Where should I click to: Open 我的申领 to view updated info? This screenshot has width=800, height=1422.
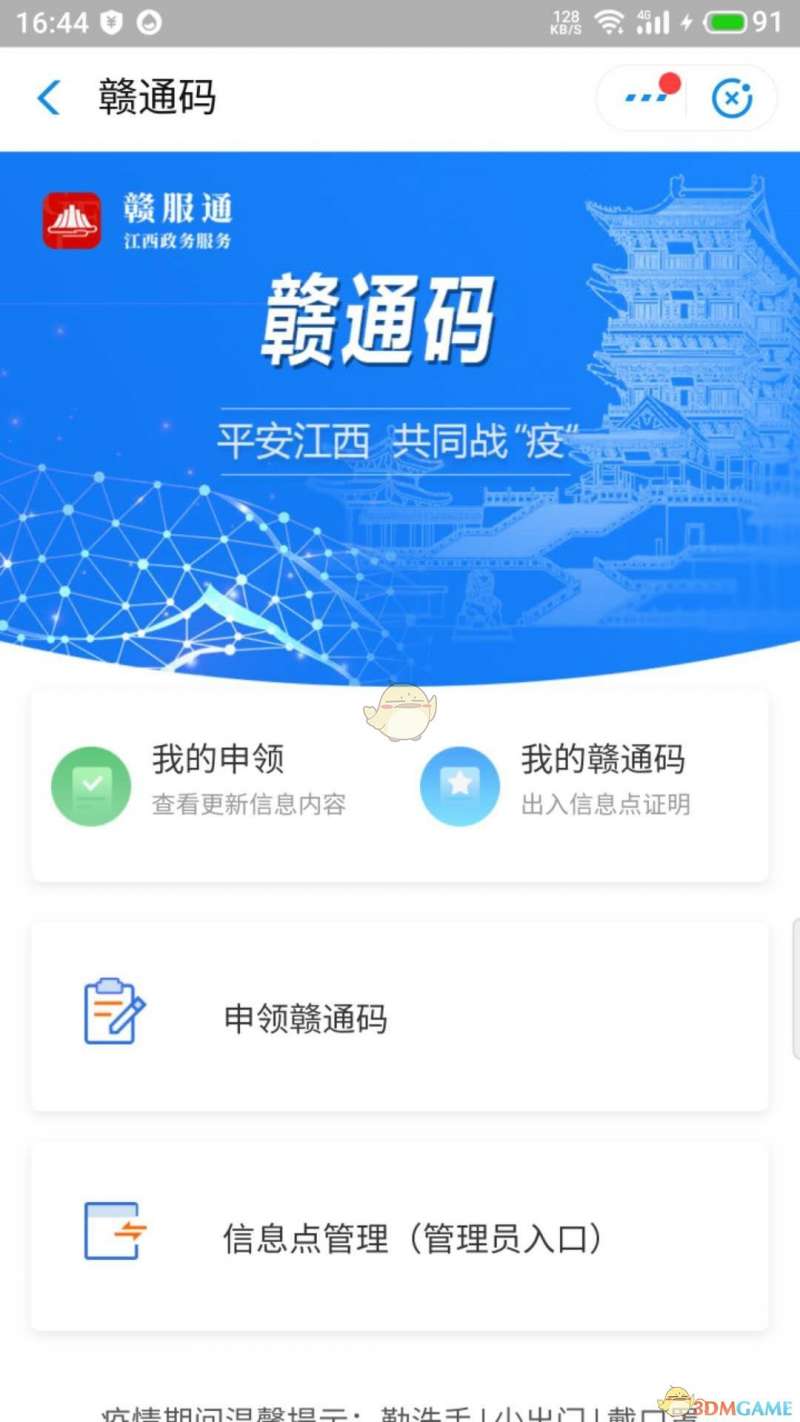[x=200, y=784]
